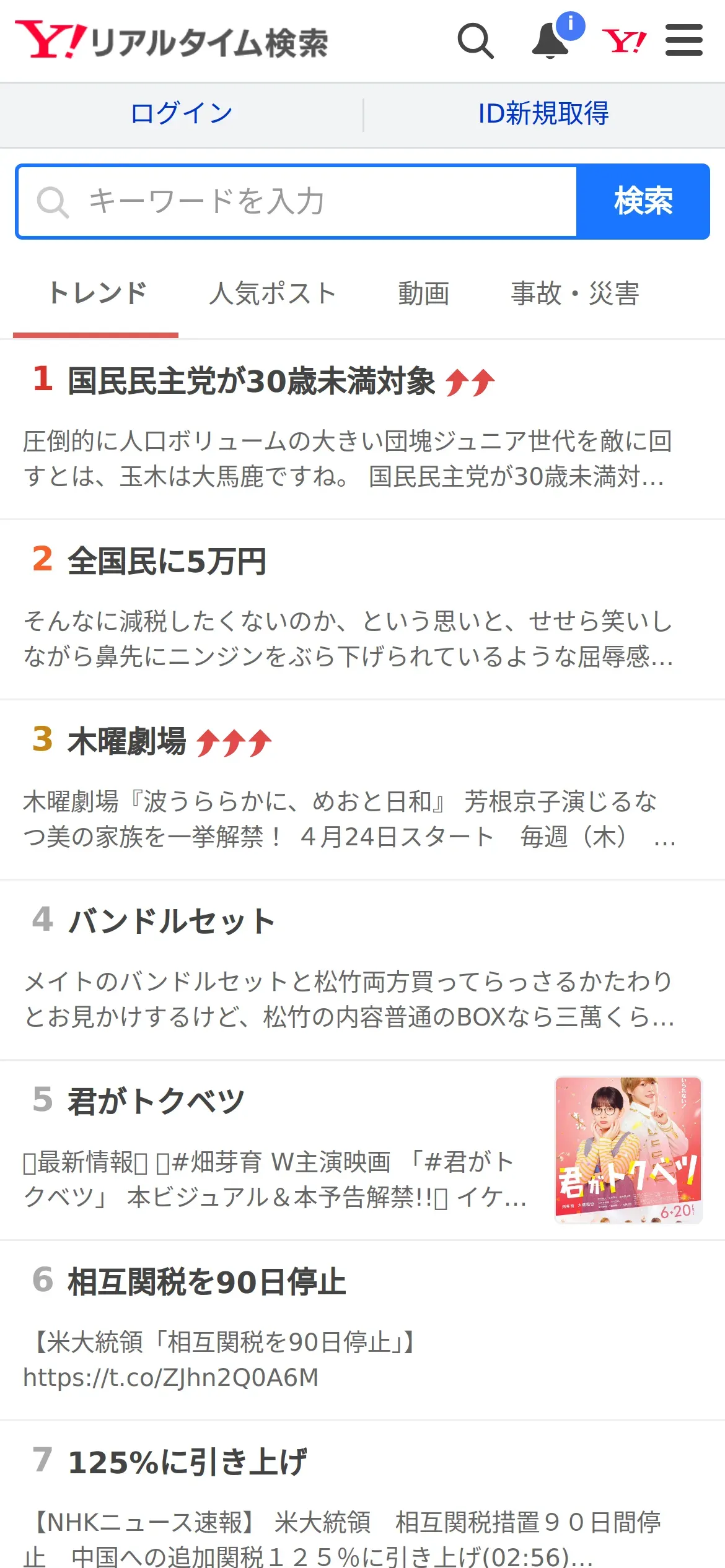Select the トレンド tab
Screen dimensions: 725x1568
[97, 294]
